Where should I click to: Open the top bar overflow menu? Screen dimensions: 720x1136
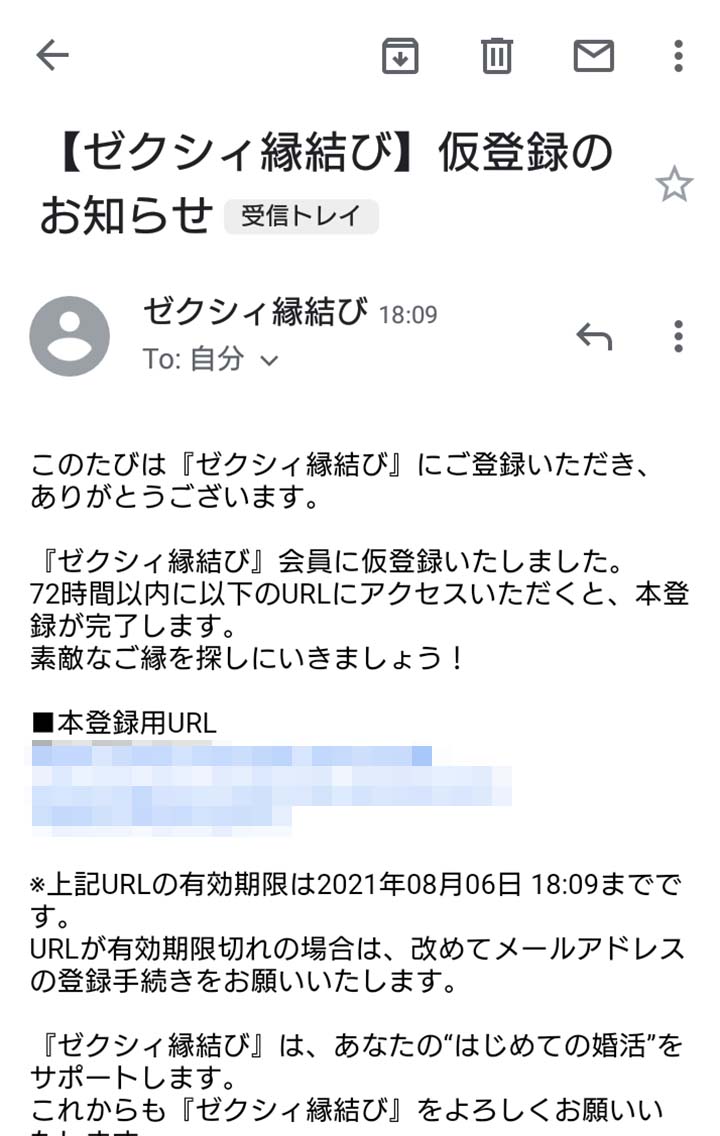(678, 56)
